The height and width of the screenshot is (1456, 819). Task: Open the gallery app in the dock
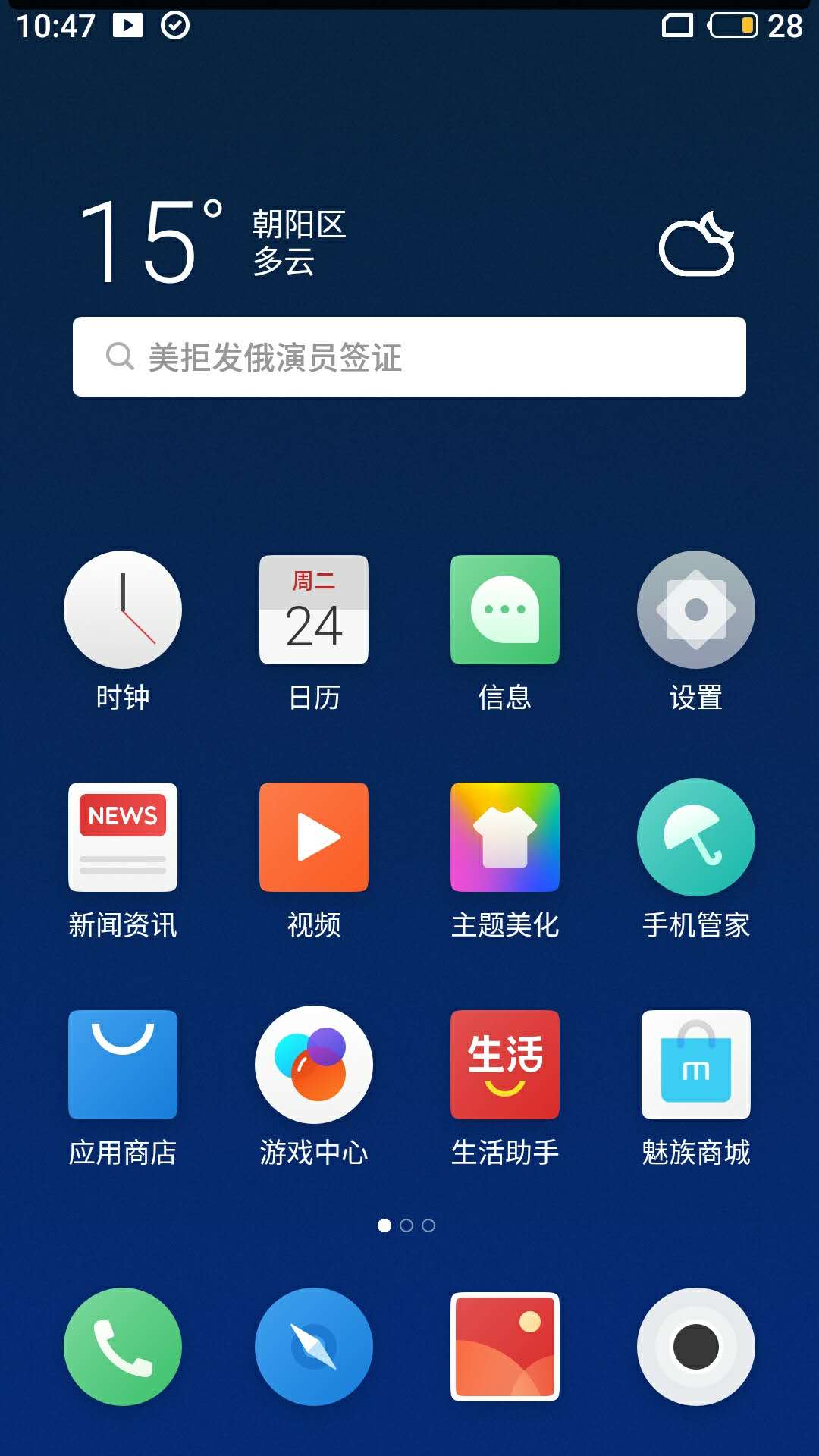pyautogui.click(x=505, y=1347)
